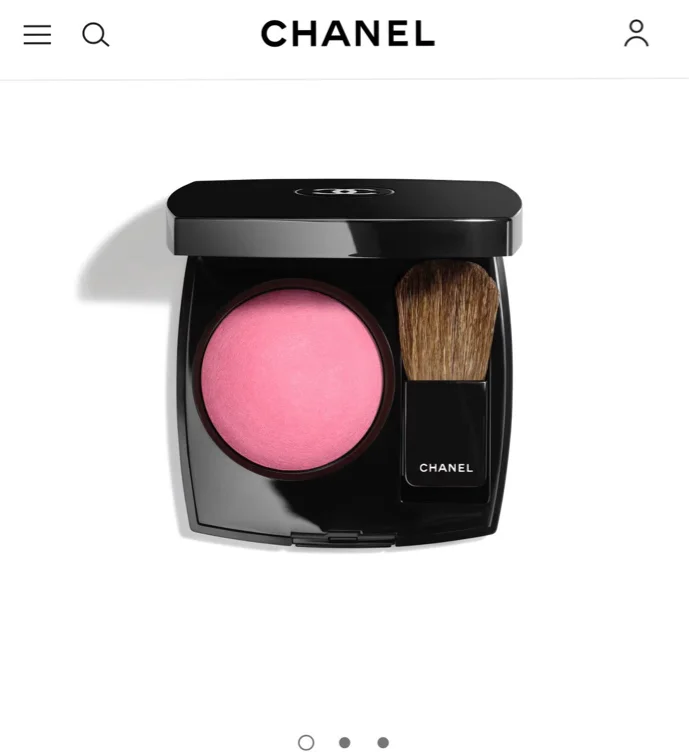This screenshot has width=689, height=752.
Task: Jump to the third image dot
Action: pyautogui.click(x=383, y=742)
